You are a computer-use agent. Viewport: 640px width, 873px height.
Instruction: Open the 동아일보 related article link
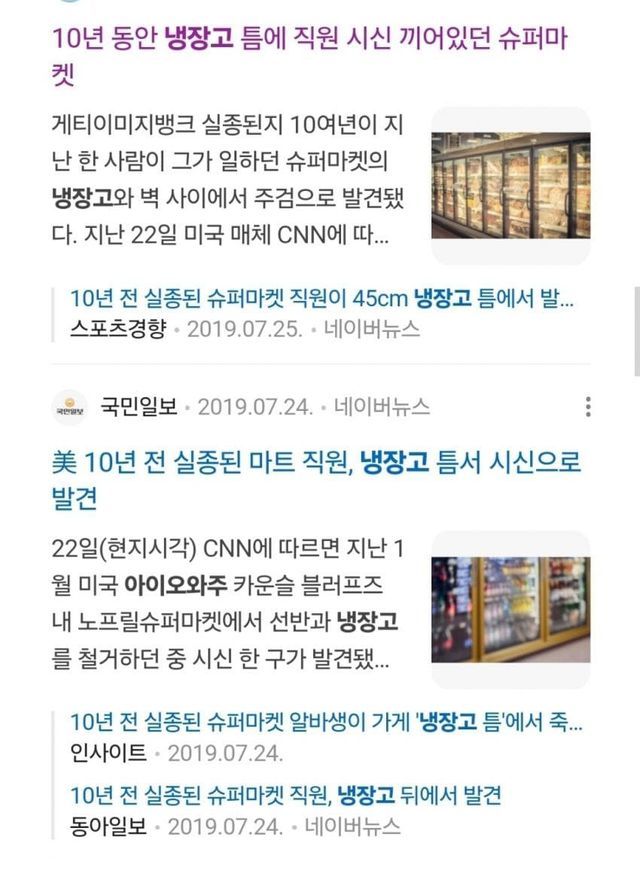pyautogui.click(x=285, y=796)
